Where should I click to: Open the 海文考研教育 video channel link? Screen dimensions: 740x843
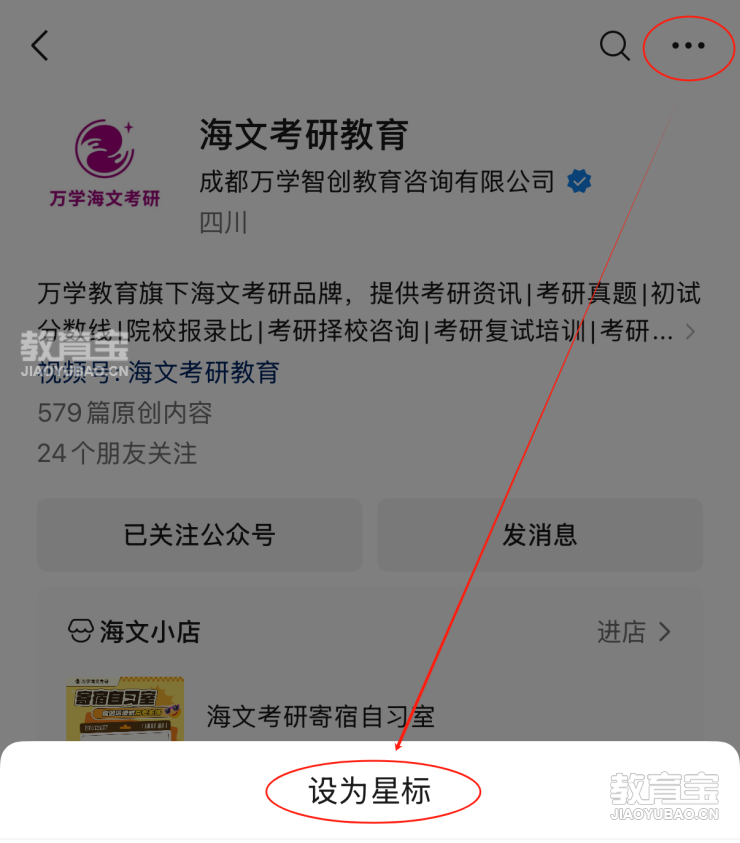tap(204, 373)
